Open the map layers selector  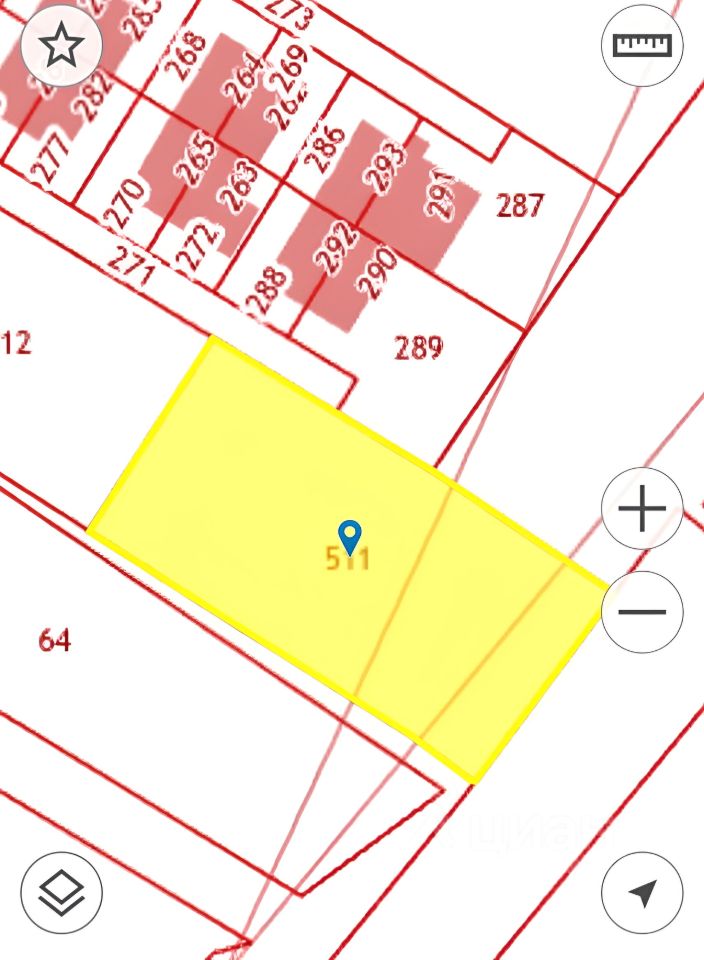(62, 892)
